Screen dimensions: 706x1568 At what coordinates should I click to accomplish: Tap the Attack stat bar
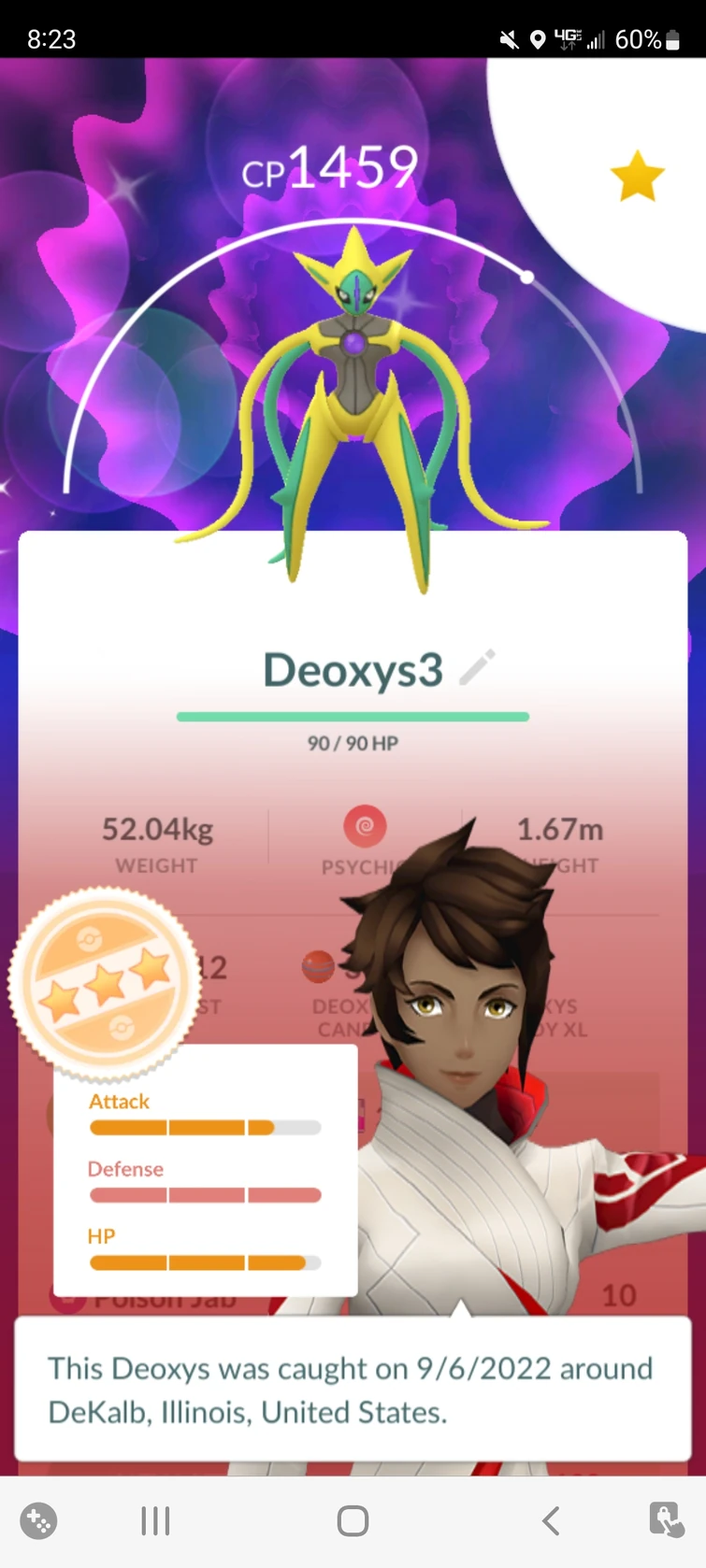coord(204,1127)
